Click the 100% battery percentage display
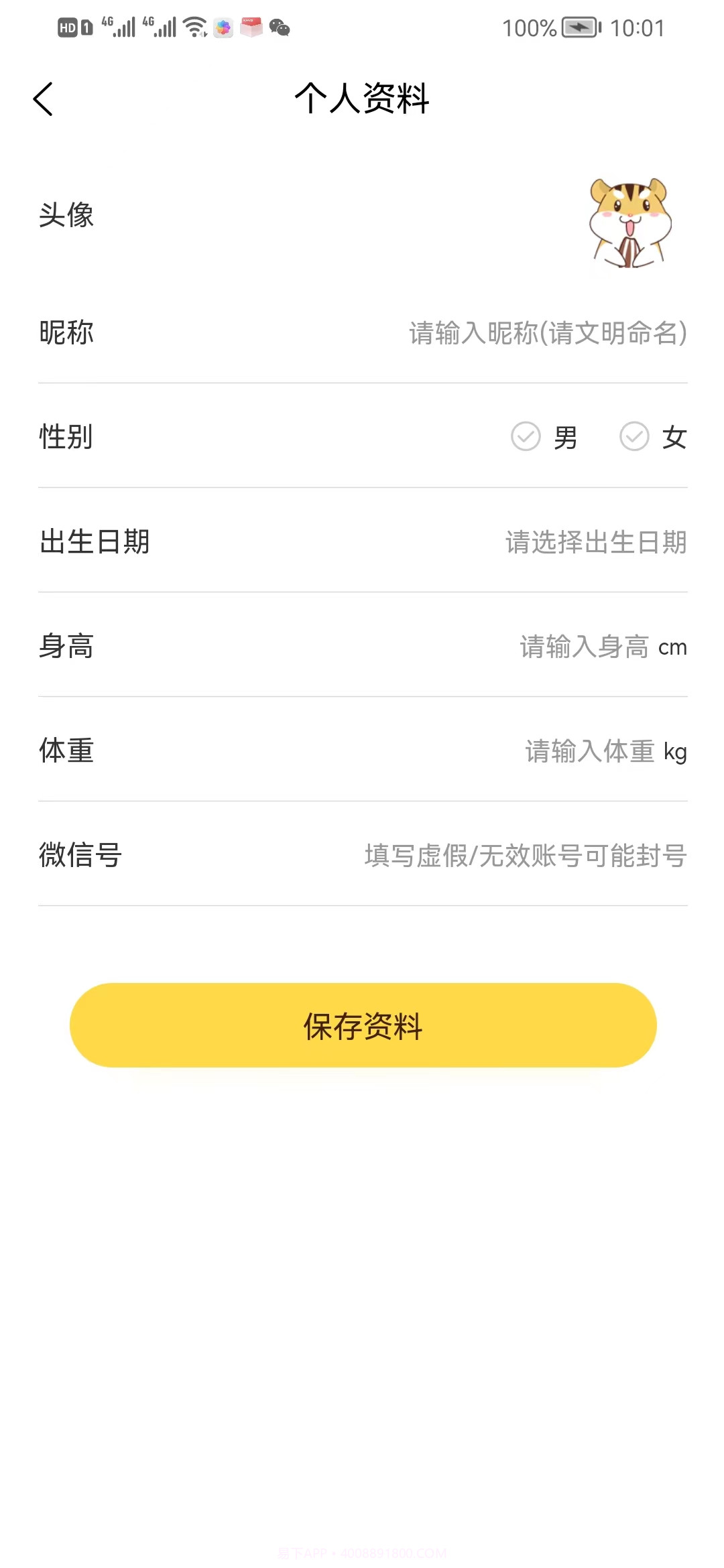This screenshot has height=1568, width=724. 529,28
